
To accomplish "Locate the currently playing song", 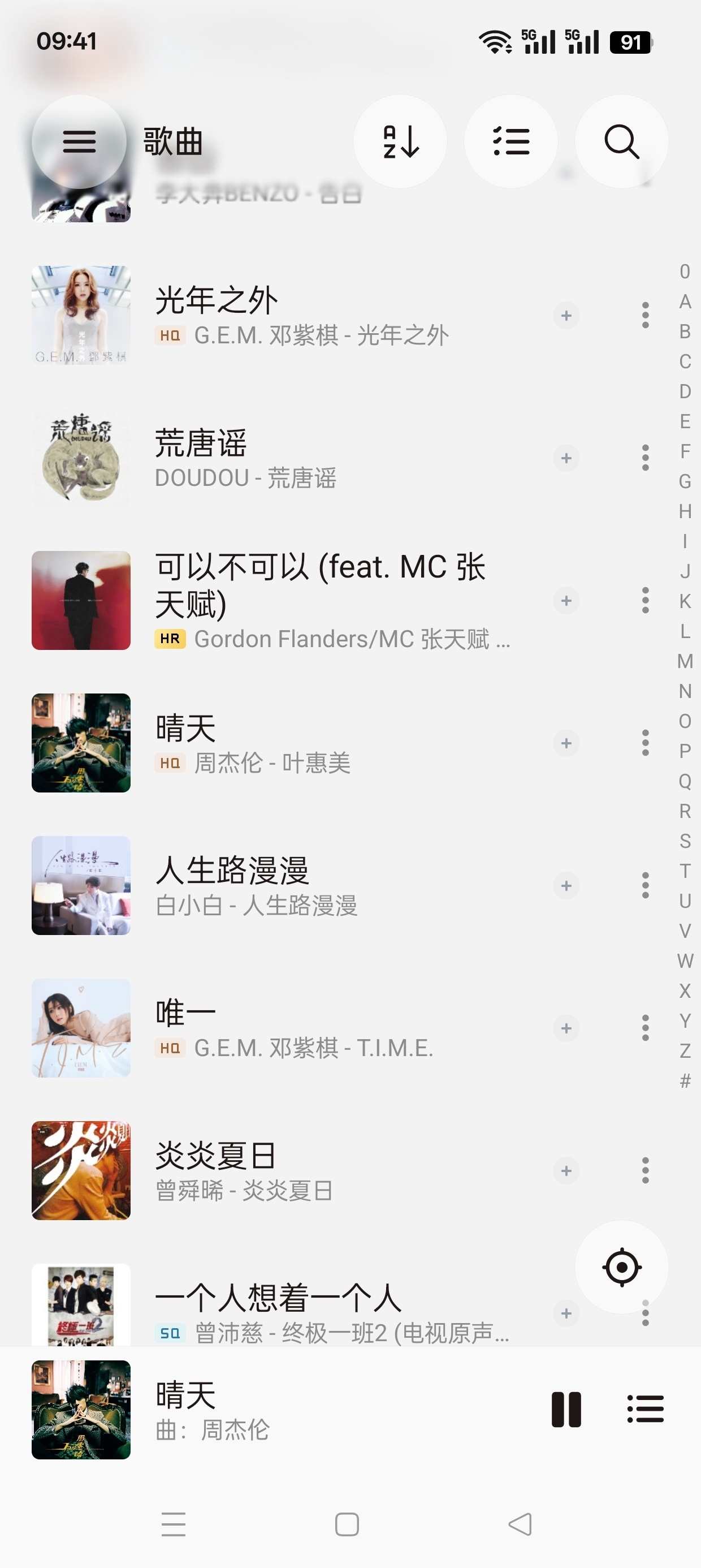I will point(622,1268).
